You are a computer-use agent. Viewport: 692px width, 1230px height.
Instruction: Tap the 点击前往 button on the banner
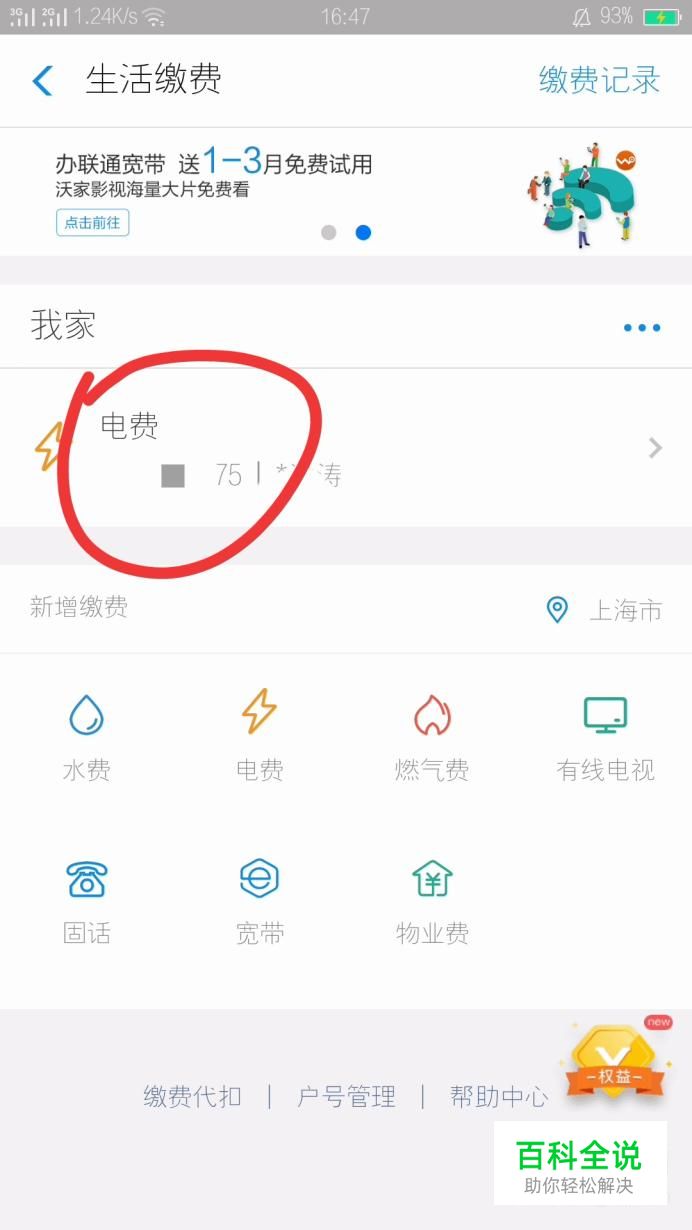pos(92,223)
